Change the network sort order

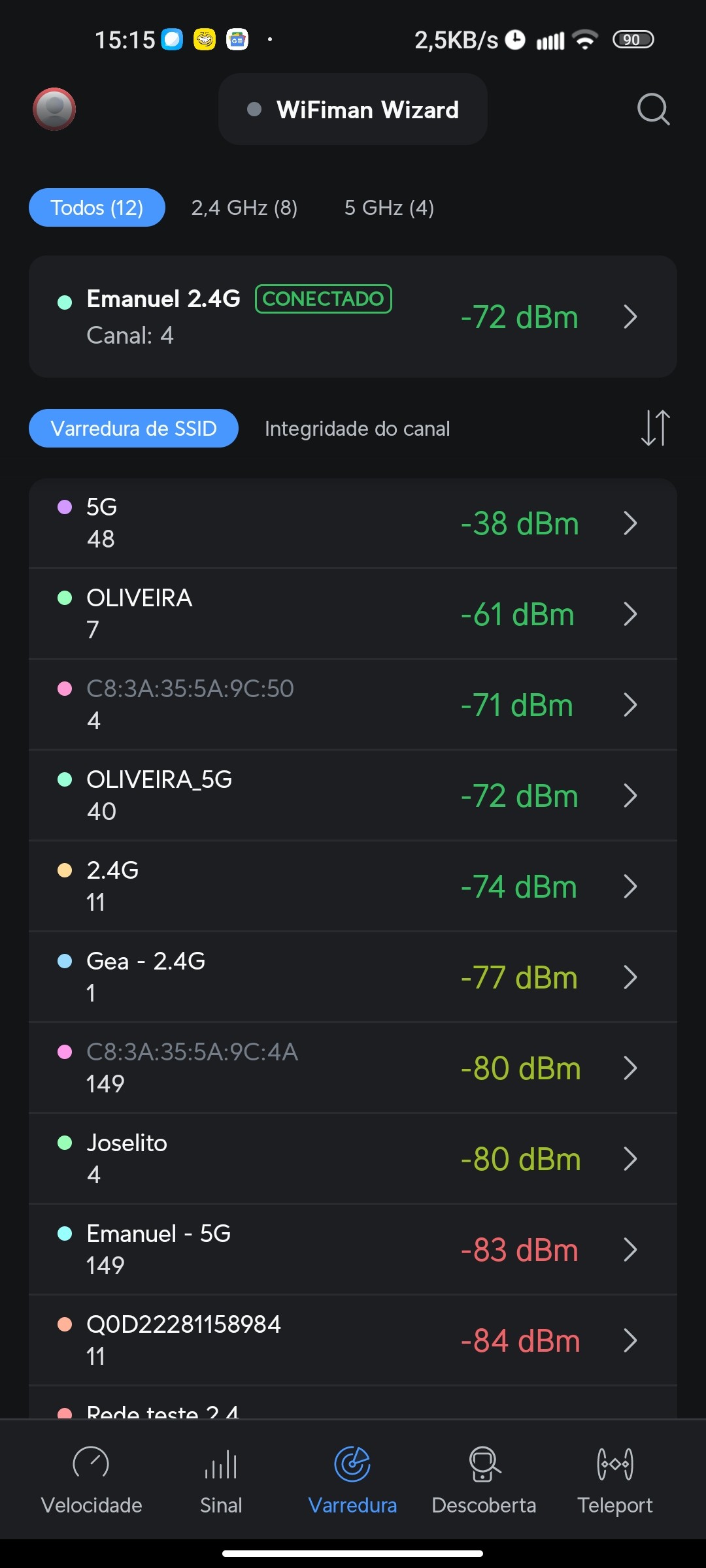[655, 428]
